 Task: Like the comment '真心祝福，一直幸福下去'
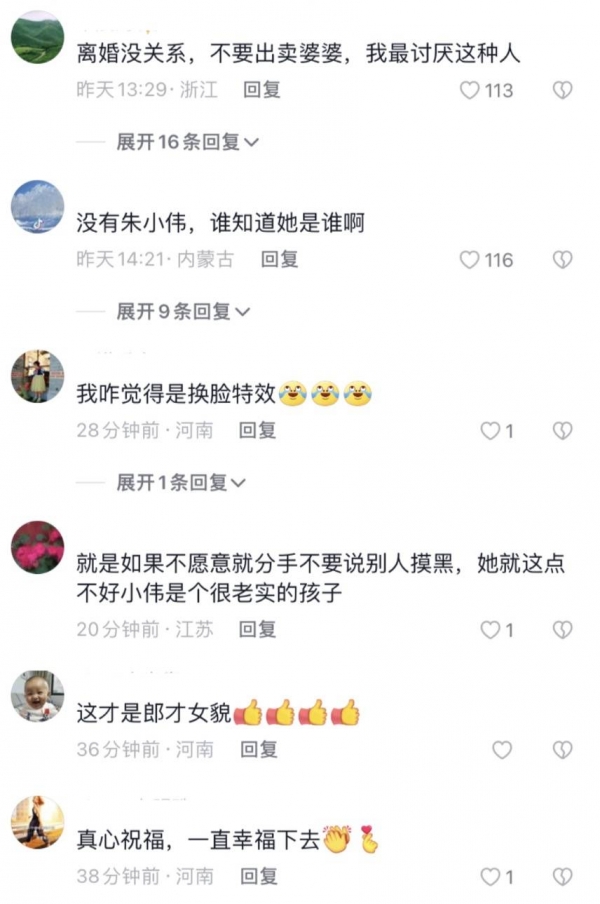[490, 877]
